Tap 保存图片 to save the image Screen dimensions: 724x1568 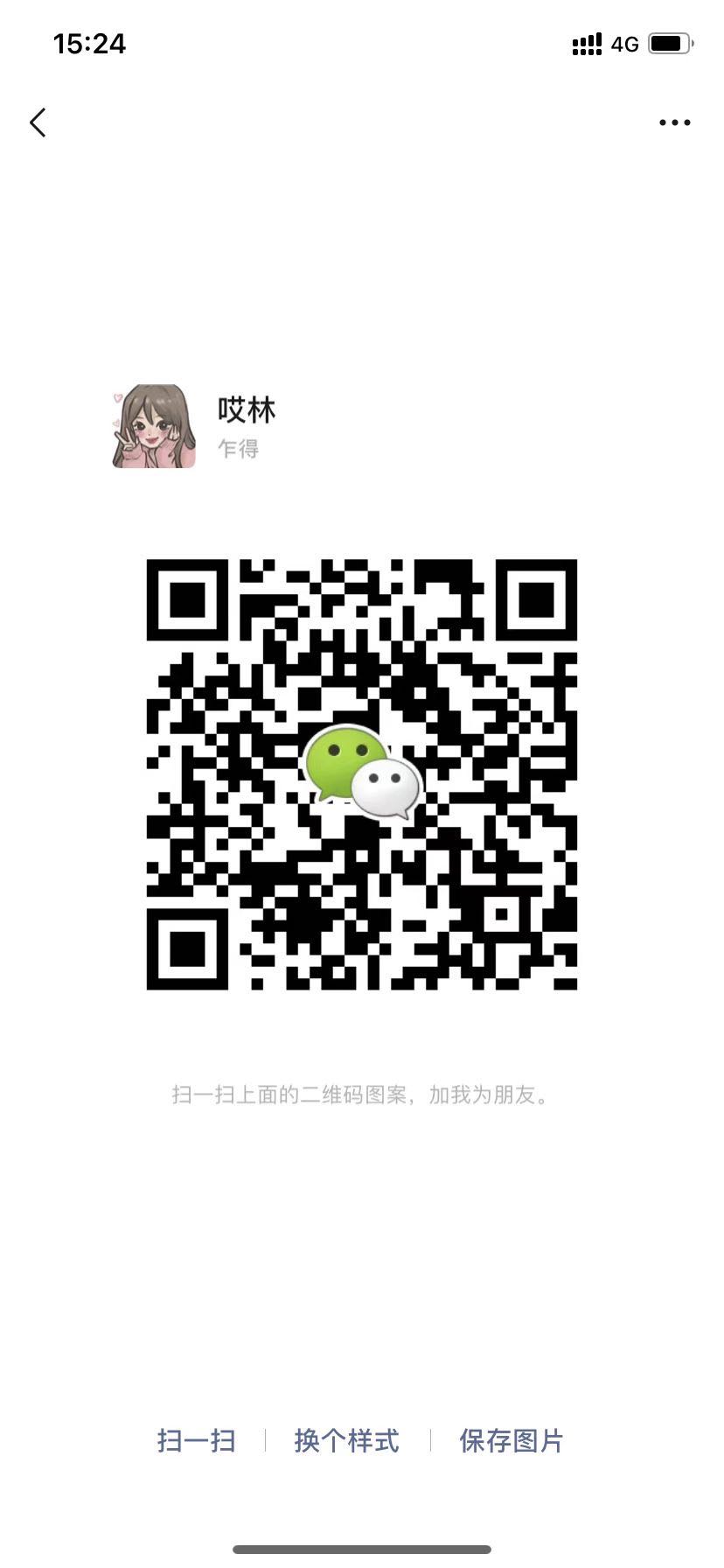[x=512, y=1439]
